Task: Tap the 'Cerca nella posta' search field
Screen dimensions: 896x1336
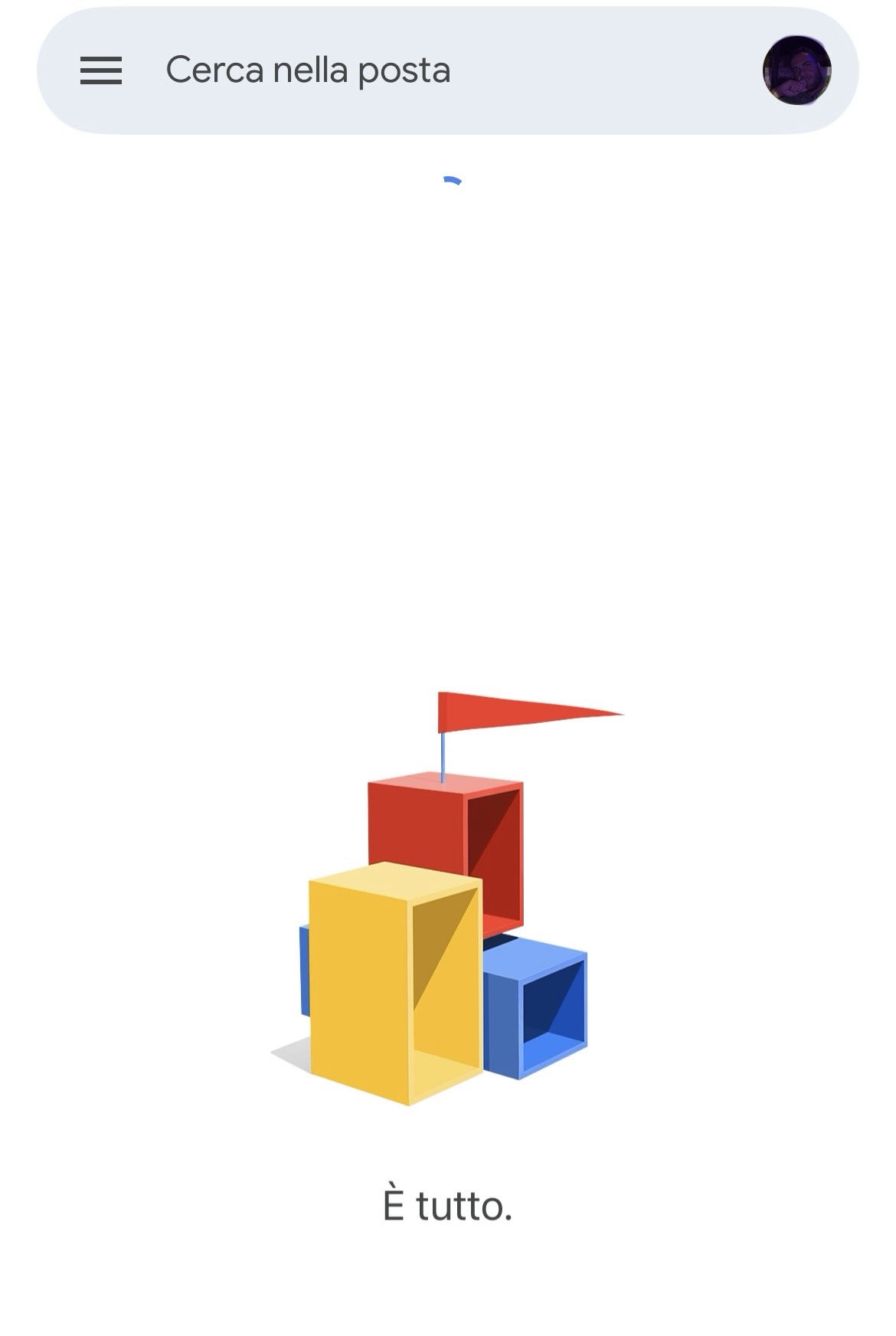Action: (x=308, y=70)
